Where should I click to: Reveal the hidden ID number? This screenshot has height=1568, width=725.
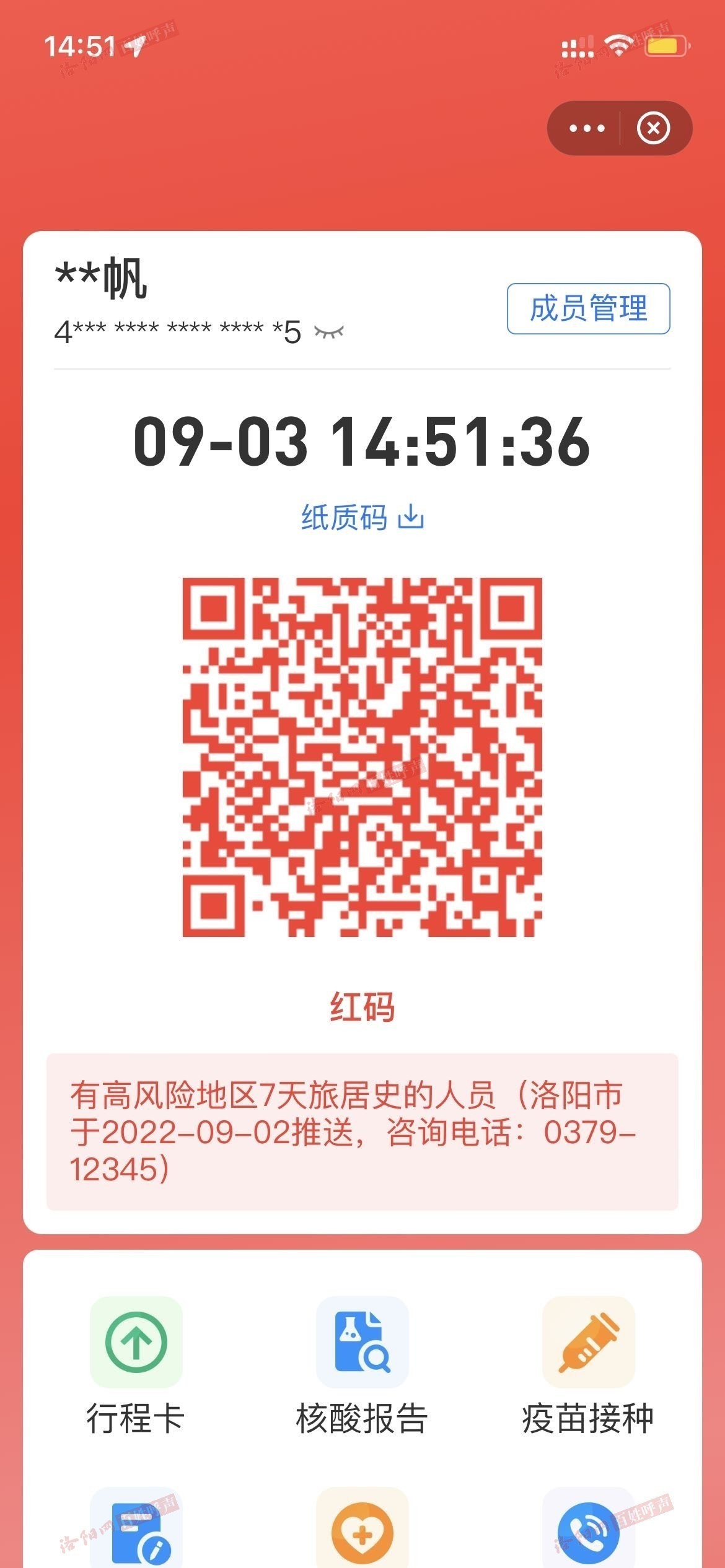[x=328, y=332]
